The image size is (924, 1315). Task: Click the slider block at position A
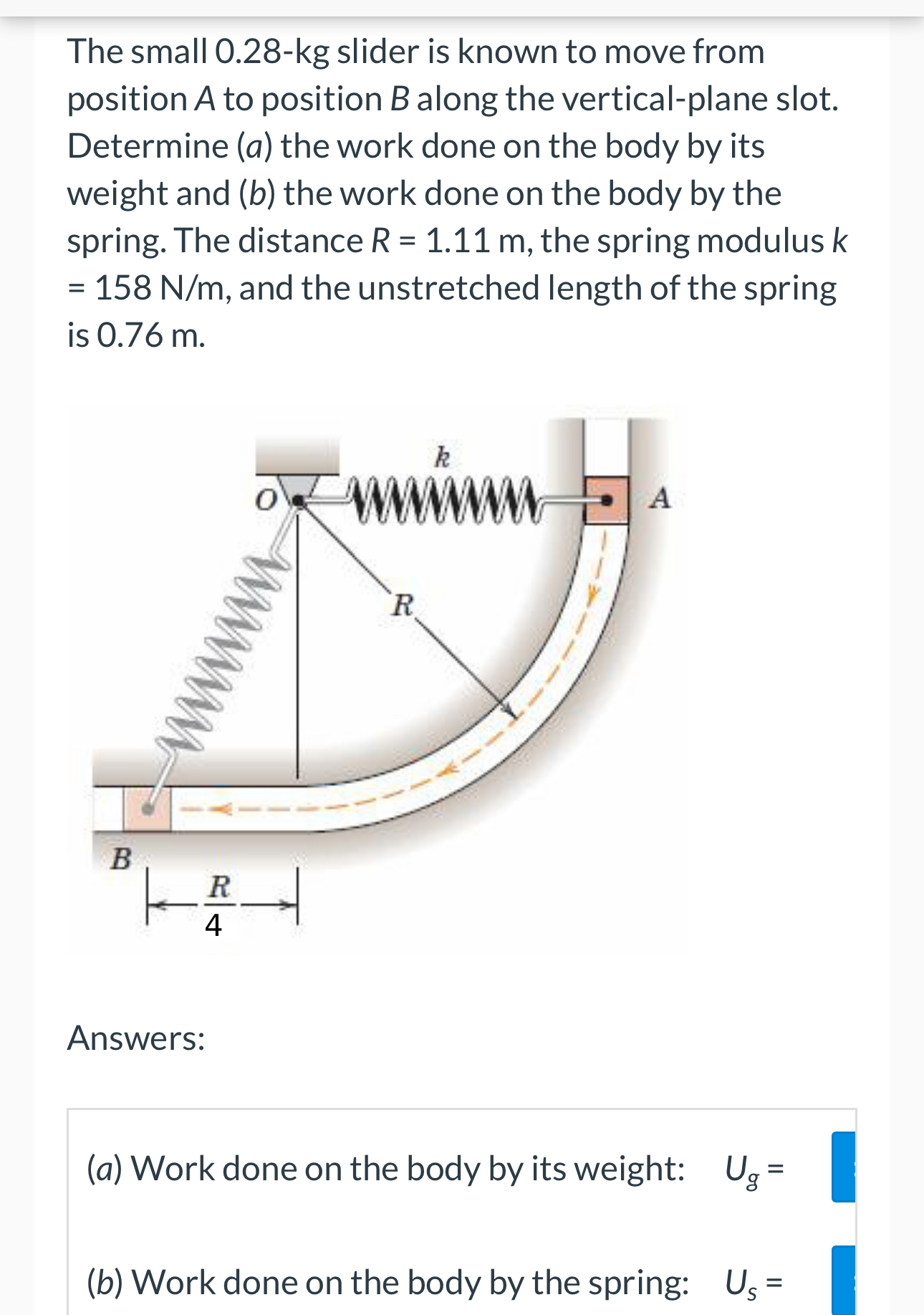click(607, 502)
